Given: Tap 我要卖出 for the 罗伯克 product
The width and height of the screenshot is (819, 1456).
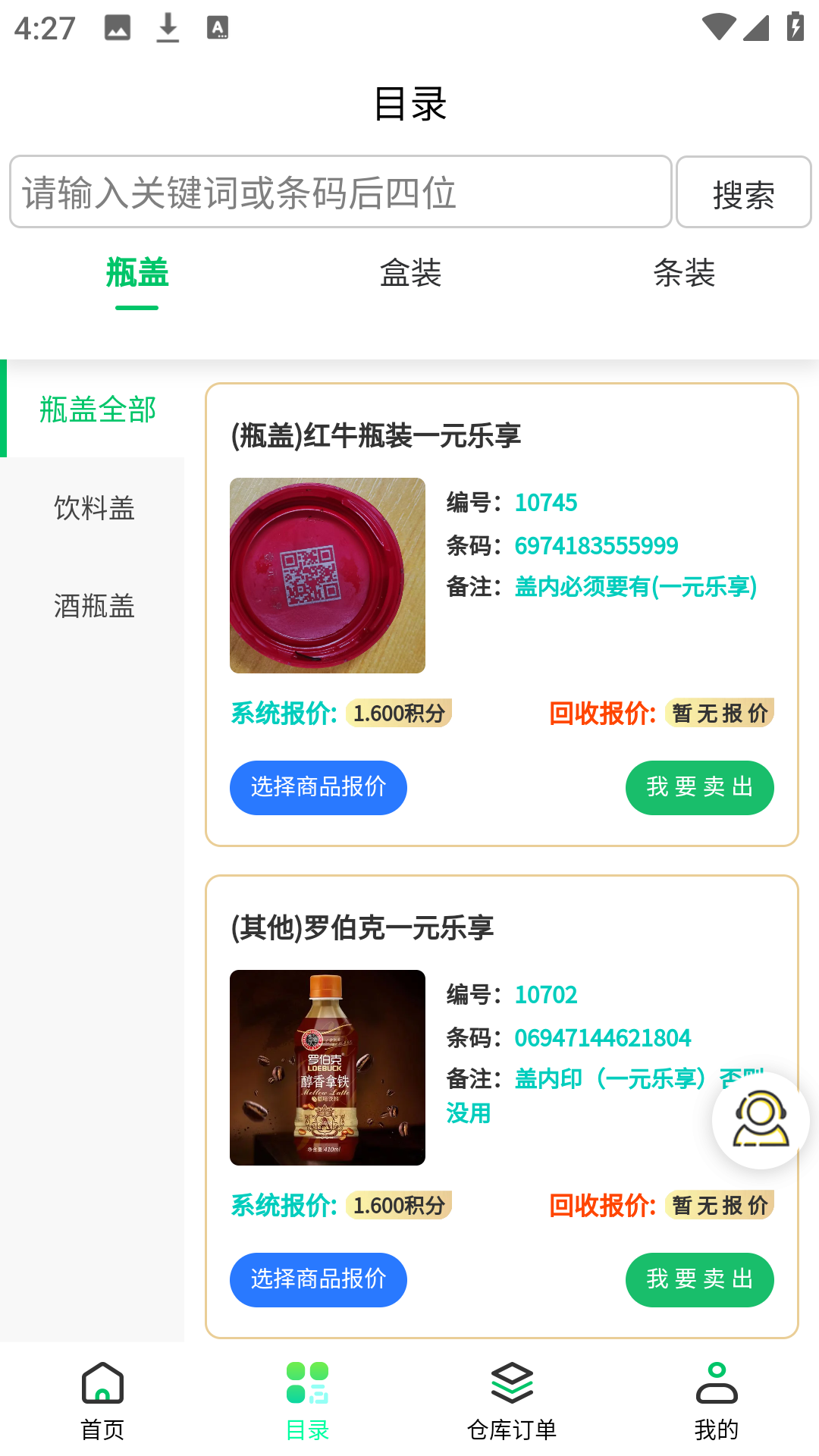Looking at the screenshot, I should (x=699, y=1279).
